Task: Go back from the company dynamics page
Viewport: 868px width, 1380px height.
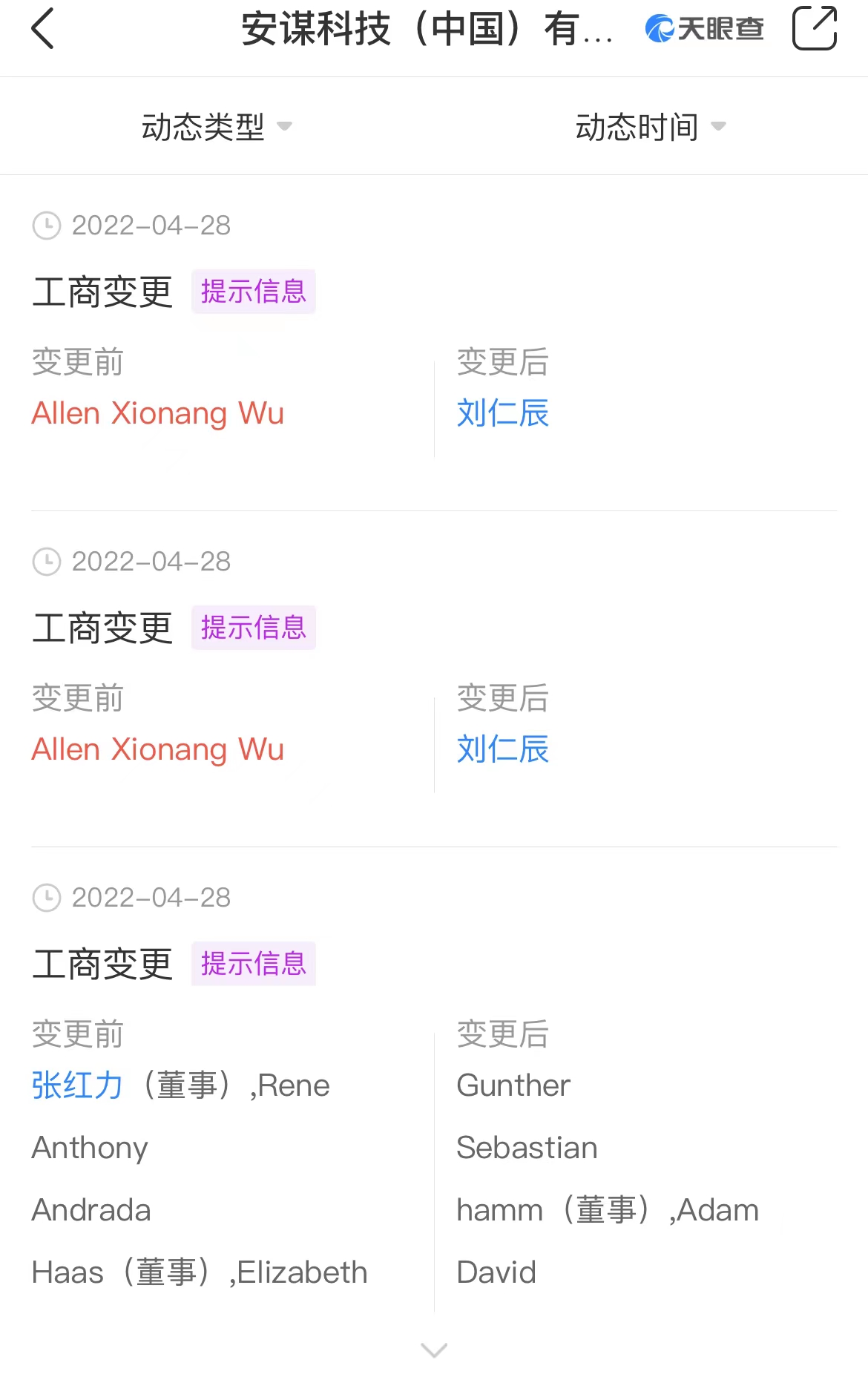Action: click(43, 29)
